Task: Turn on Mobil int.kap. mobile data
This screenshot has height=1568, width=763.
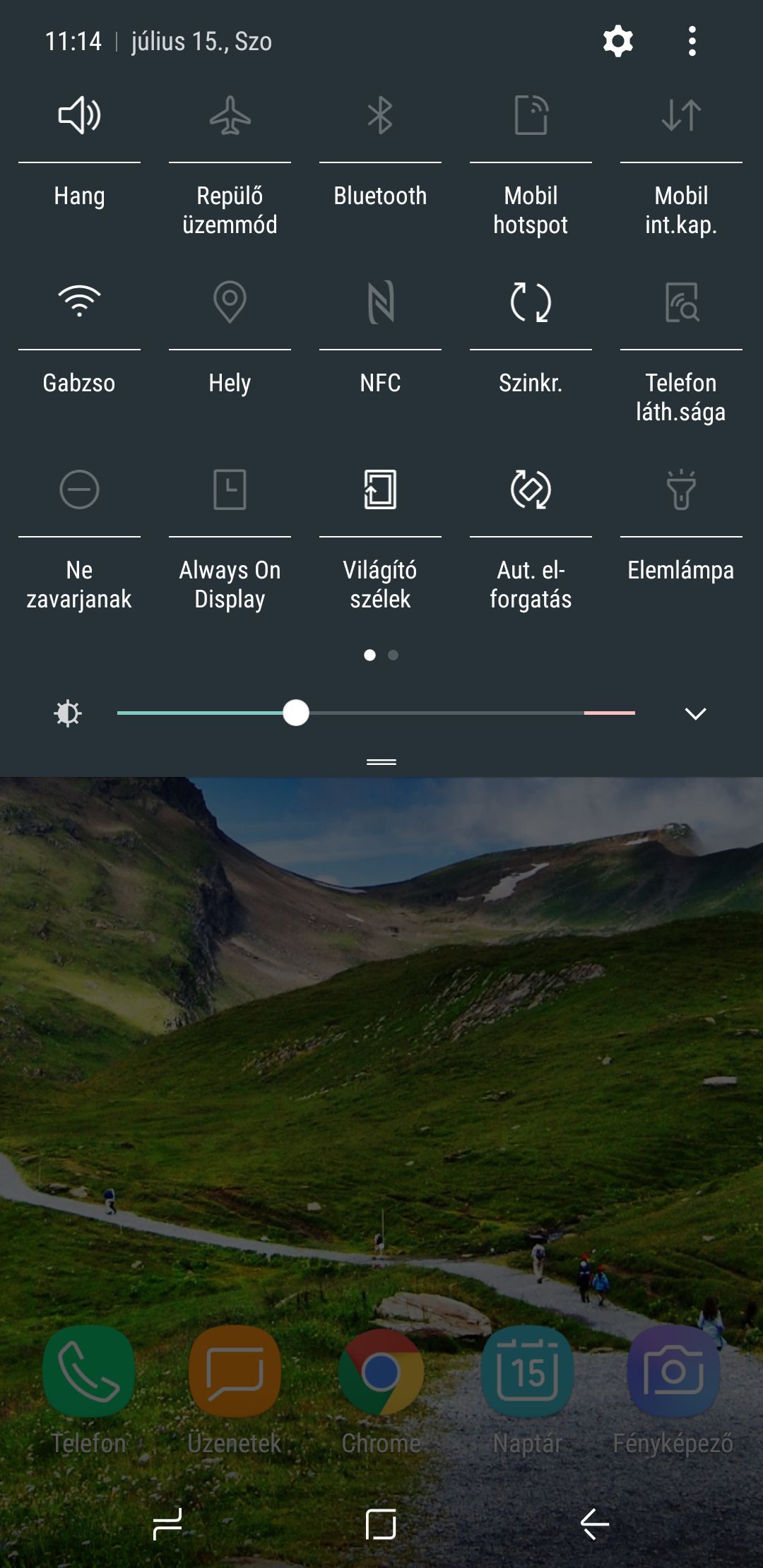Action: point(681,115)
